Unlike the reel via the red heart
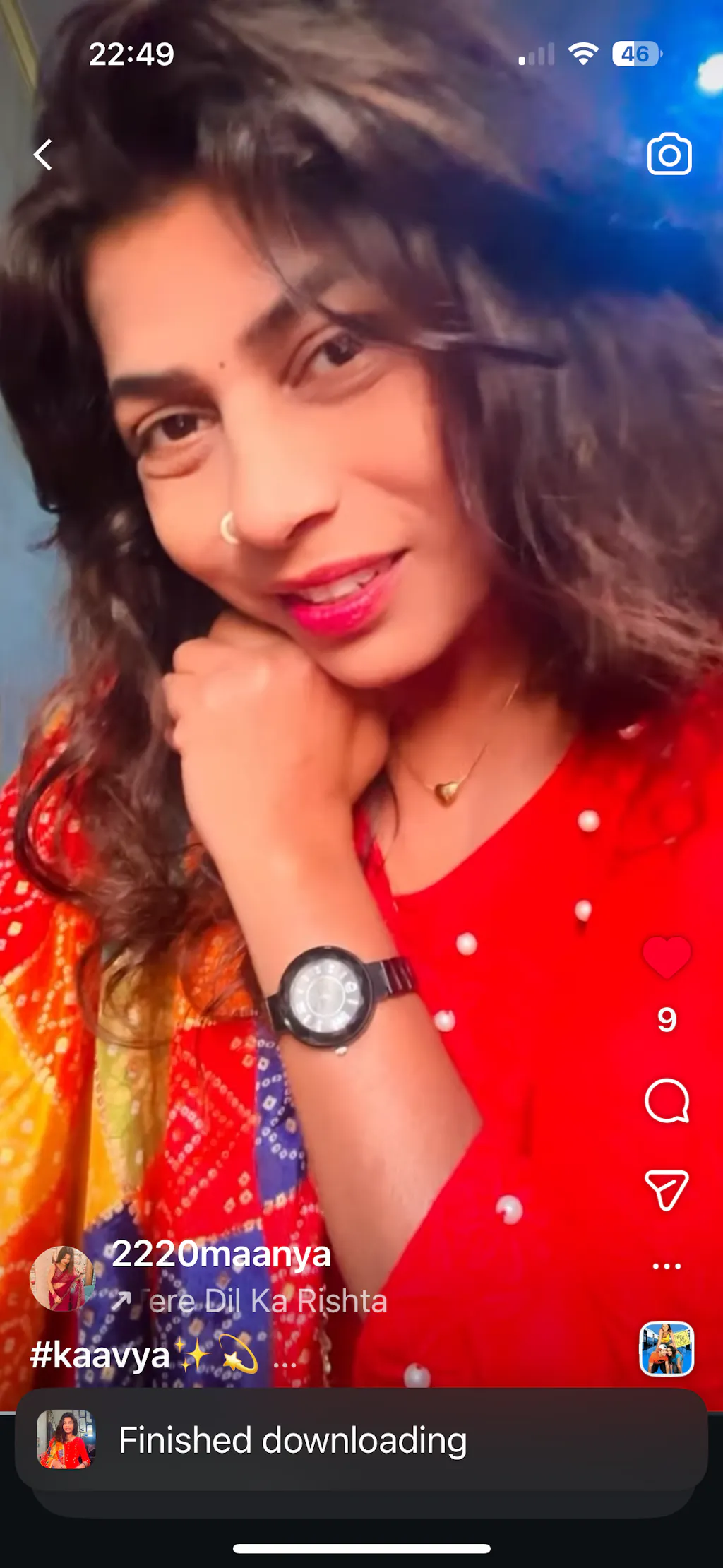 click(x=667, y=958)
